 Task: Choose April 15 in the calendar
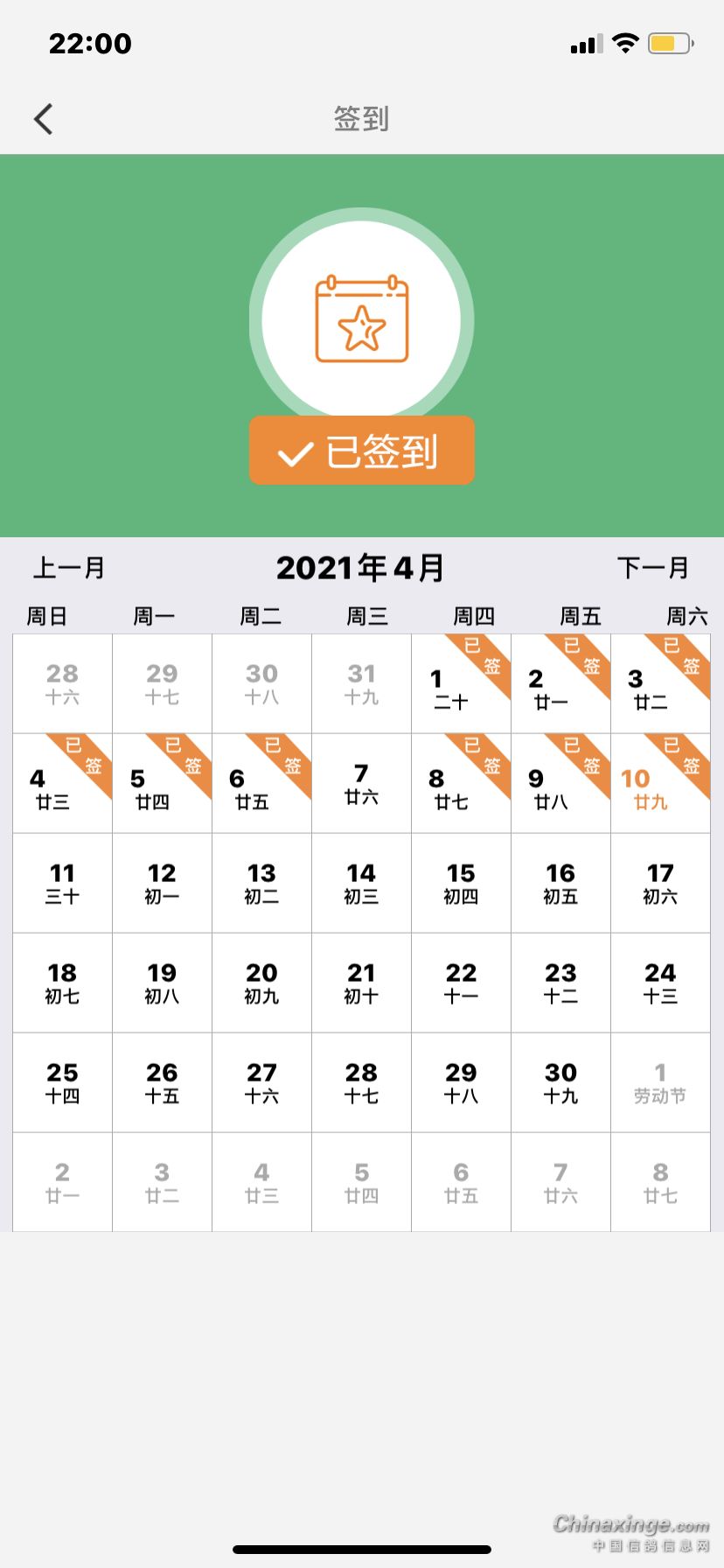click(461, 883)
